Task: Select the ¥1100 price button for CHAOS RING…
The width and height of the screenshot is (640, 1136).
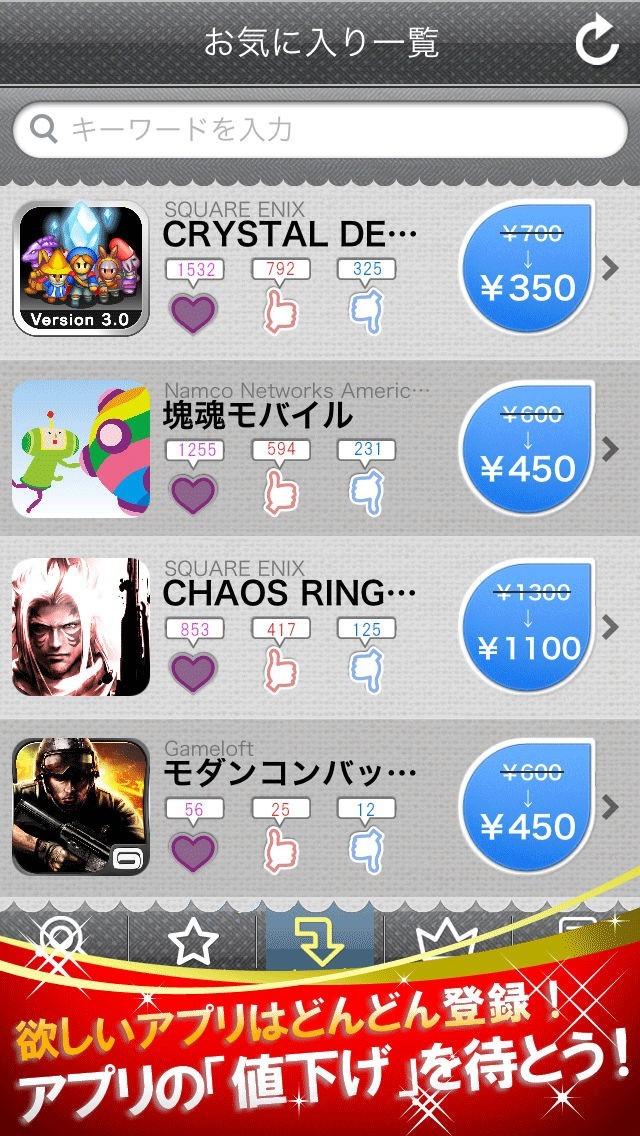Action: (x=527, y=628)
